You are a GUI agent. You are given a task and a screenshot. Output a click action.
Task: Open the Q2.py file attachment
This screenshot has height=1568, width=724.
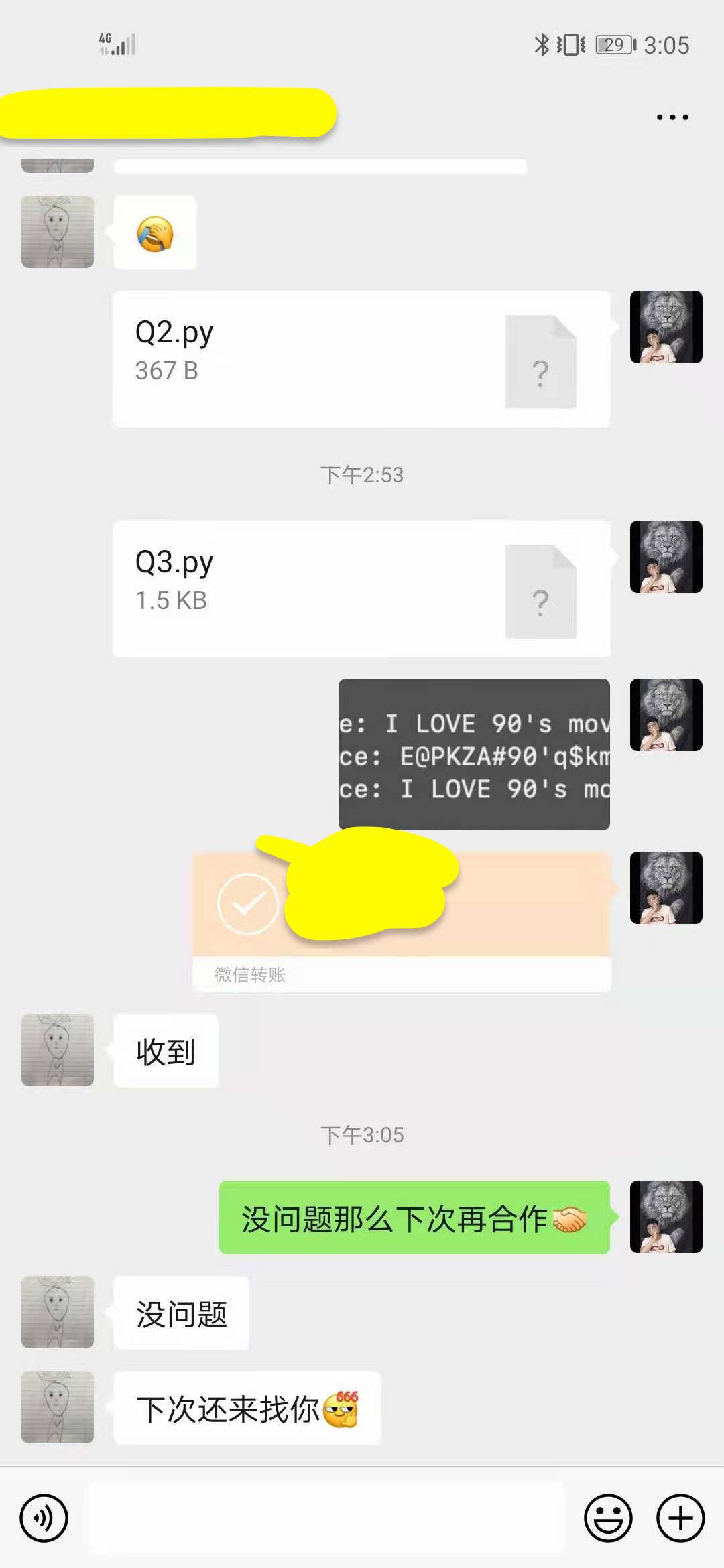pyautogui.click(x=361, y=358)
